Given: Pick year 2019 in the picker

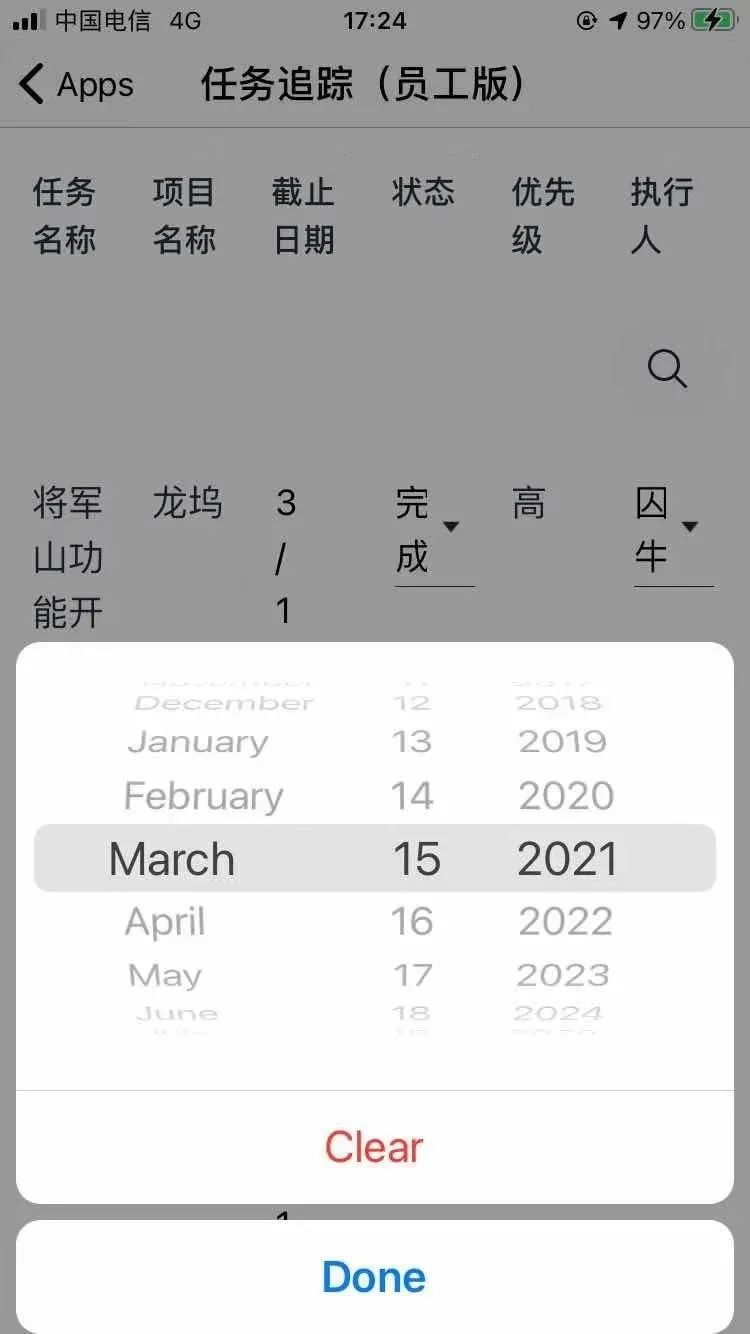Looking at the screenshot, I should 563,742.
